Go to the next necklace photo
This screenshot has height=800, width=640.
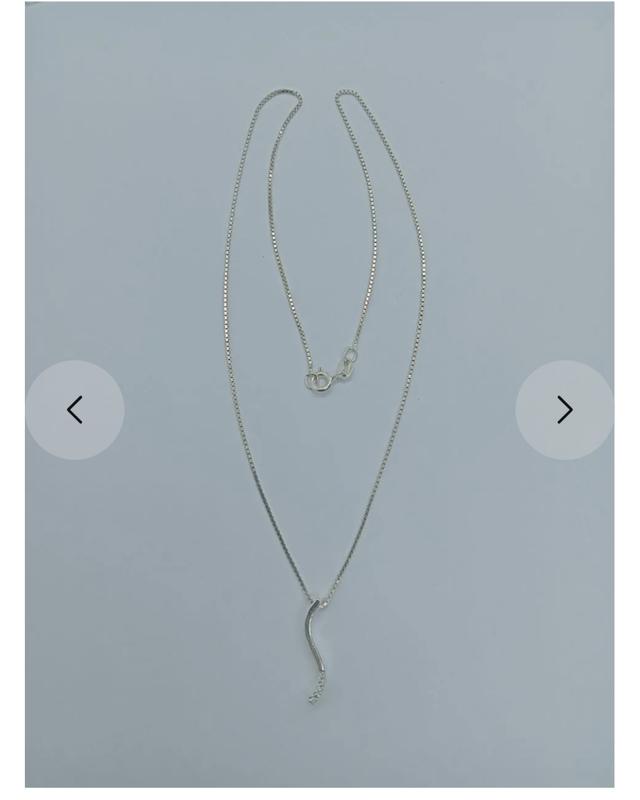tap(564, 410)
